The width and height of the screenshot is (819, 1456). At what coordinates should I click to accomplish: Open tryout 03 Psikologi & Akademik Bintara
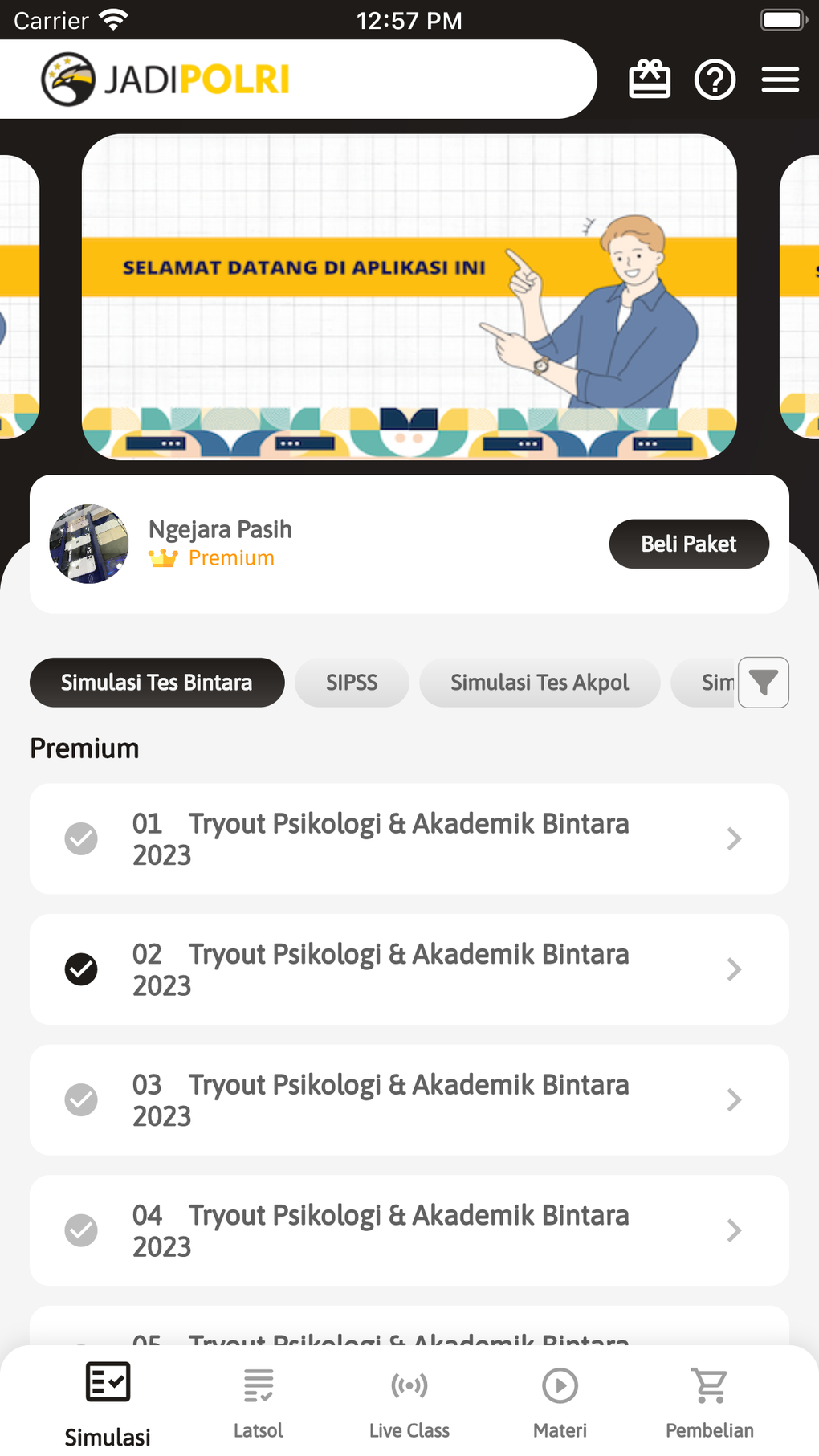pos(409,1100)
